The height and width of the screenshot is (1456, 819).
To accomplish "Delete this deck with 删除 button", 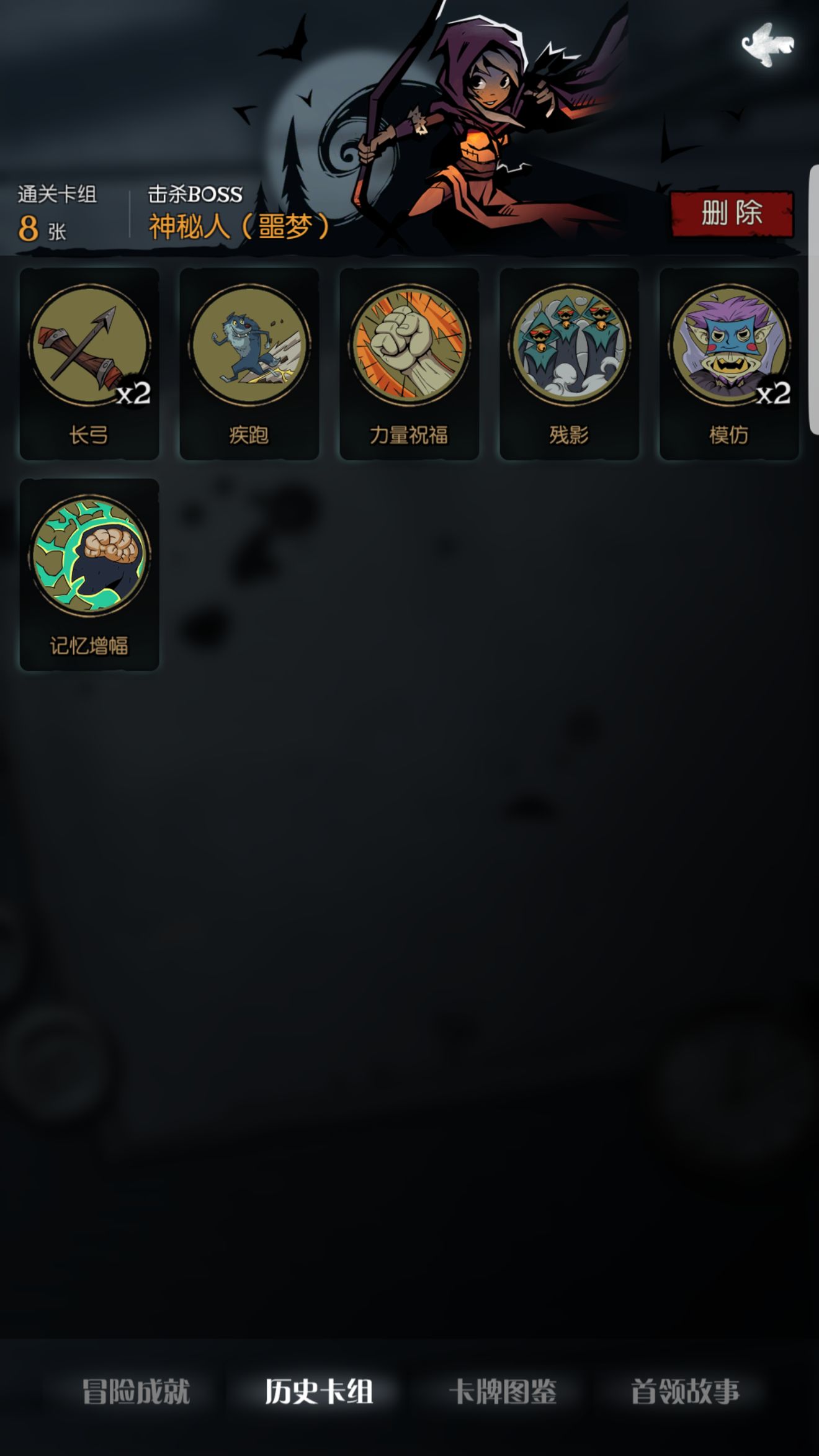I will tap(732, 214).
